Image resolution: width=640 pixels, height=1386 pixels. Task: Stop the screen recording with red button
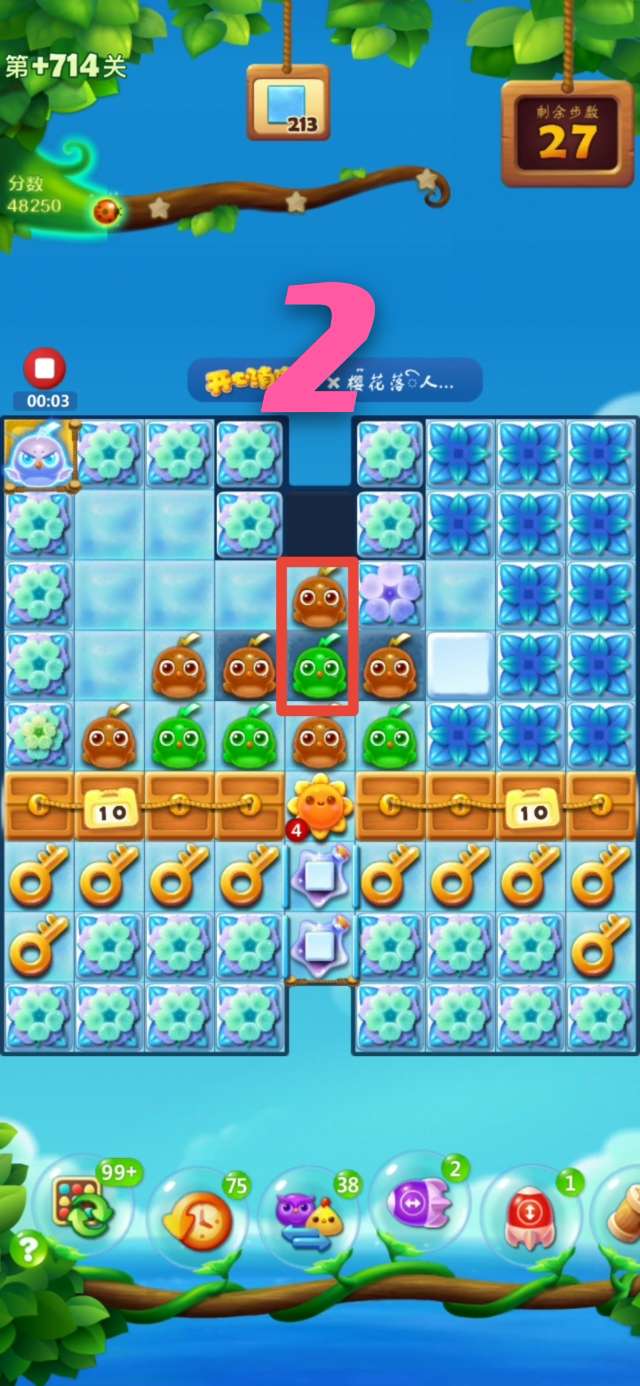[44, 369]
